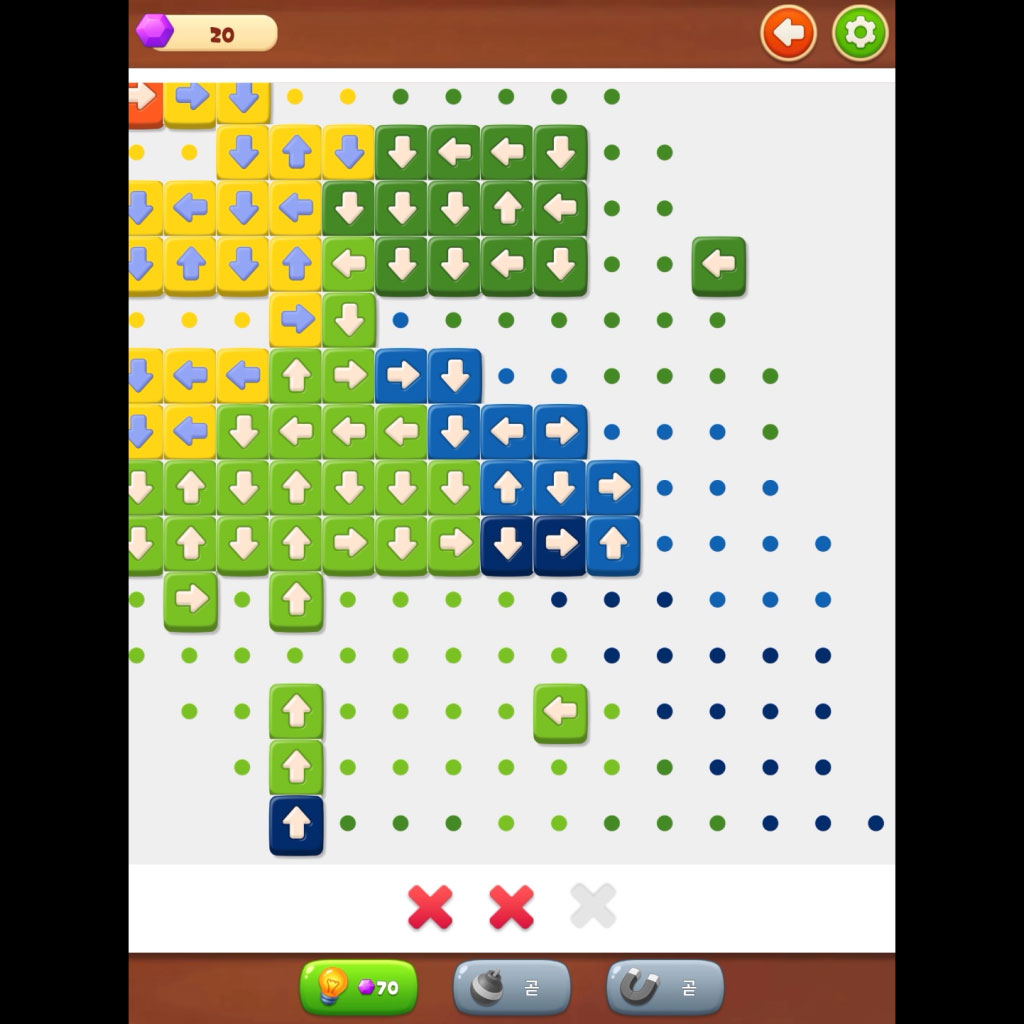Tap the isolated dark green left-arrow block

point(719,265)
